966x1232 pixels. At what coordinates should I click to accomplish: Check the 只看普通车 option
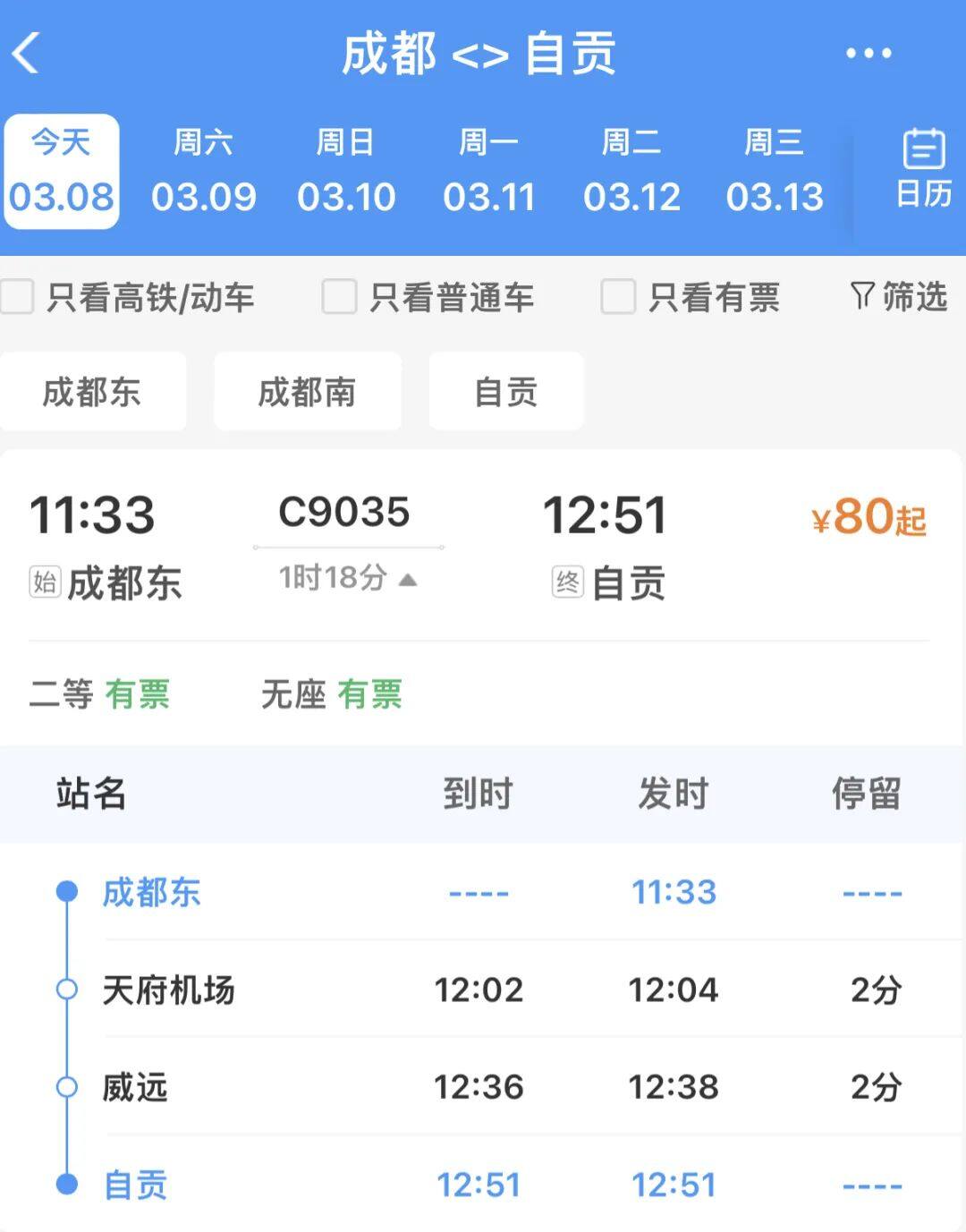coord(338,297)
